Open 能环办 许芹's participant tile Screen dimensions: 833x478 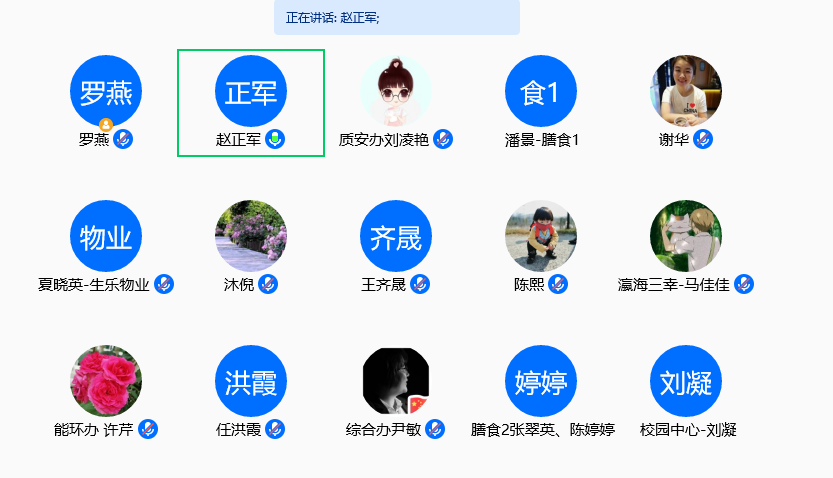(x=106, y=381)
